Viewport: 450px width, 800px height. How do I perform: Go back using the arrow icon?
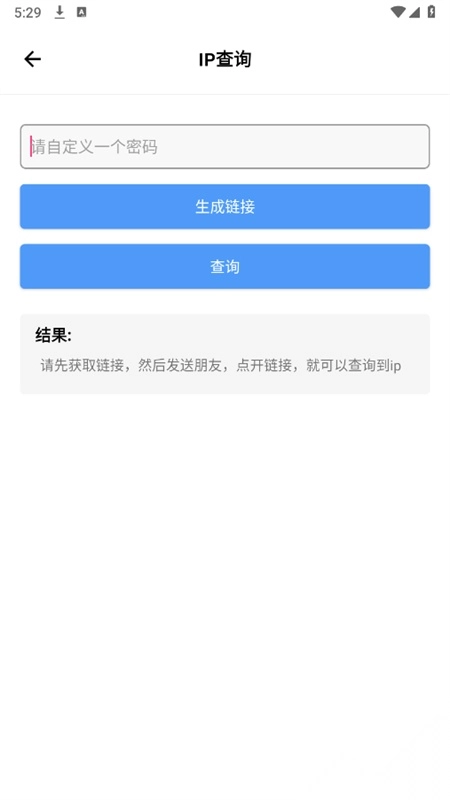click(32, 60)
